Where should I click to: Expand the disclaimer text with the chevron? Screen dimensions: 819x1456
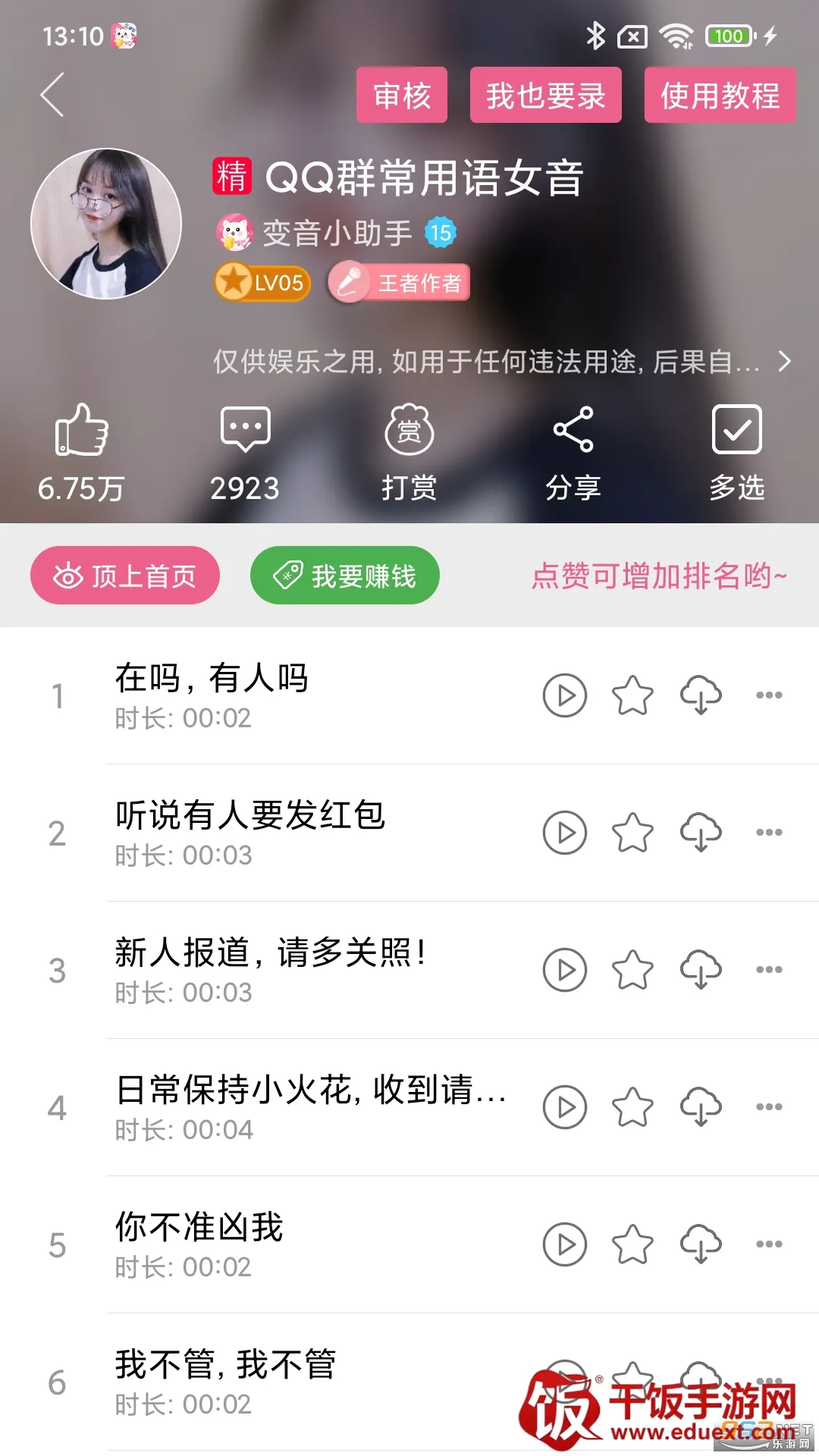click(x=785, y=362)
